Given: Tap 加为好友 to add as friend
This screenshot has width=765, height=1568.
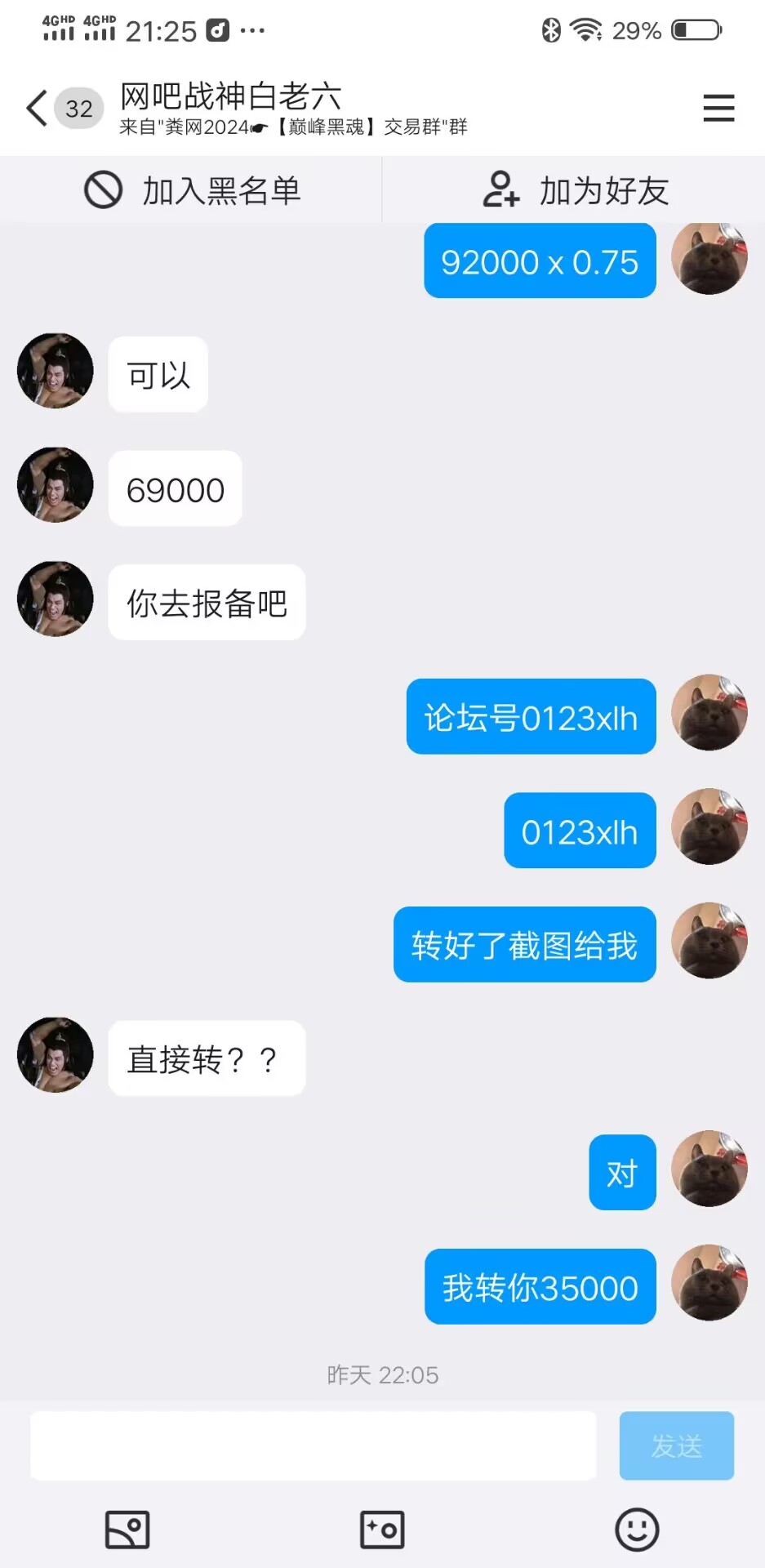Looking at the screenshot, I should pyautogui.click(x=575, y=190).
